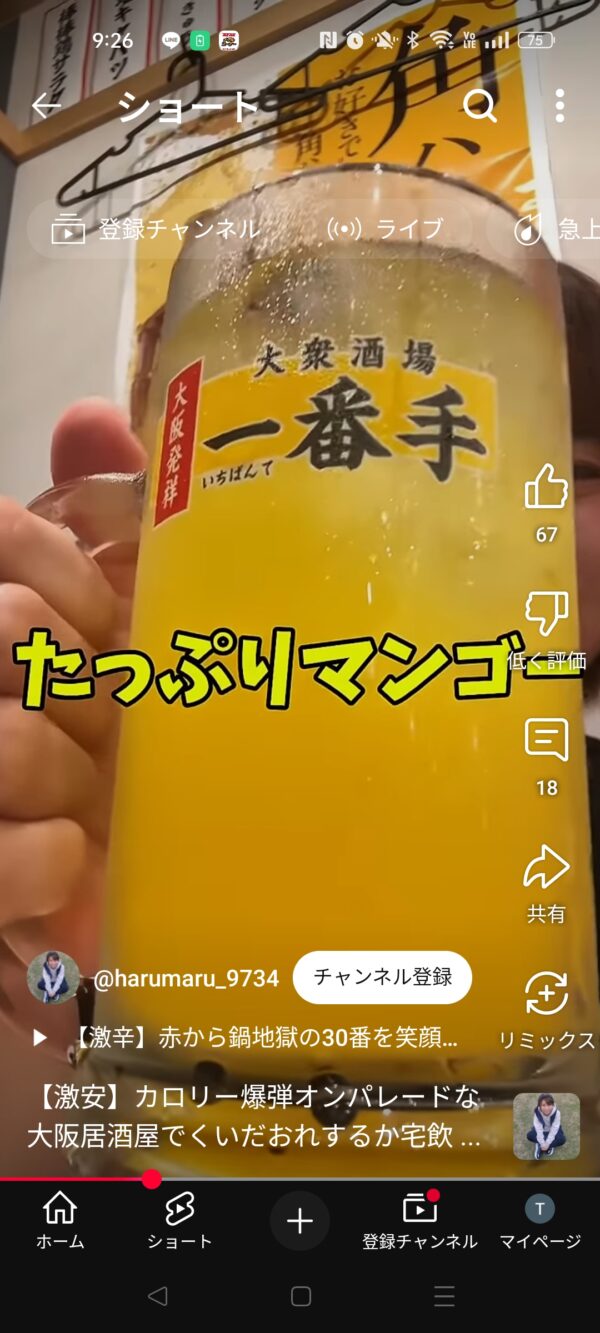Open 登録チャンネル in the bottom navigation

[420, 1221]
